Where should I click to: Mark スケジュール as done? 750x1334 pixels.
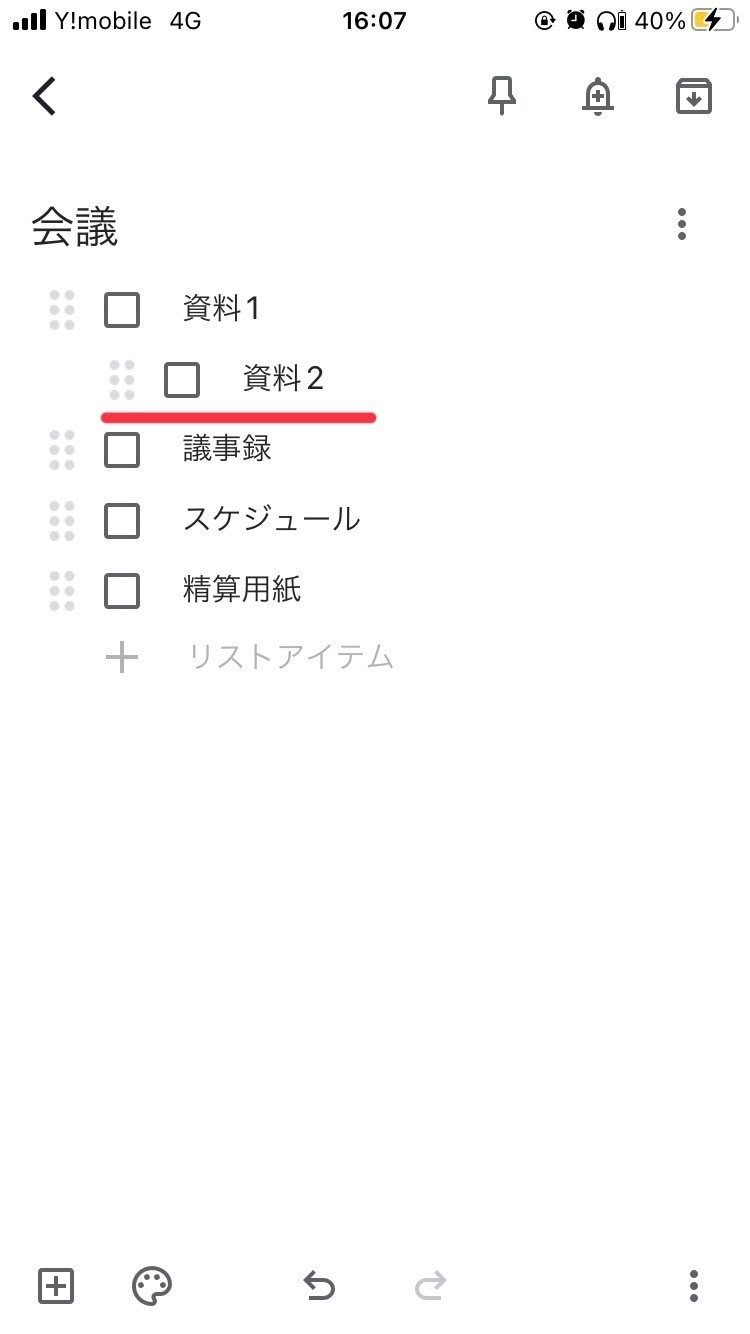[x=122, y=520]
